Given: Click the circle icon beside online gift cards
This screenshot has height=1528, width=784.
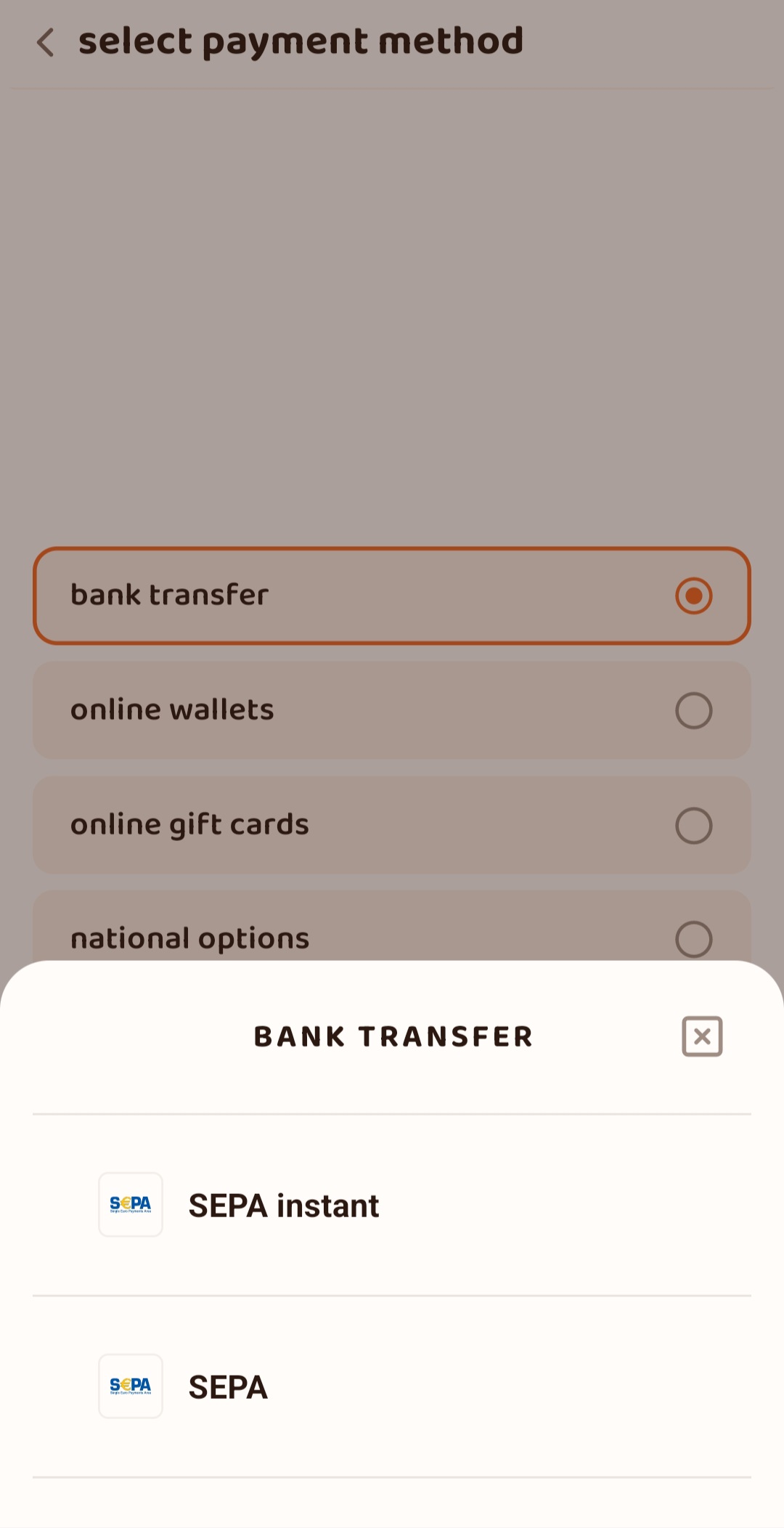Looking at the screenshot, I should [x=694, y=825].
